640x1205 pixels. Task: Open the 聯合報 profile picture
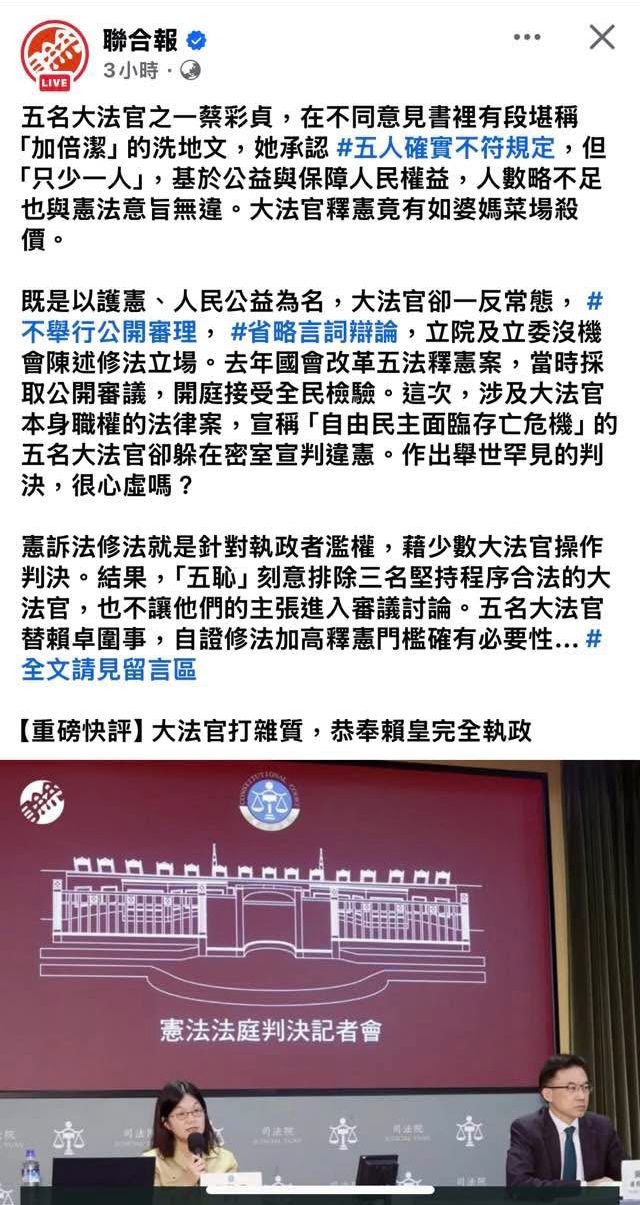click(54, 55)
